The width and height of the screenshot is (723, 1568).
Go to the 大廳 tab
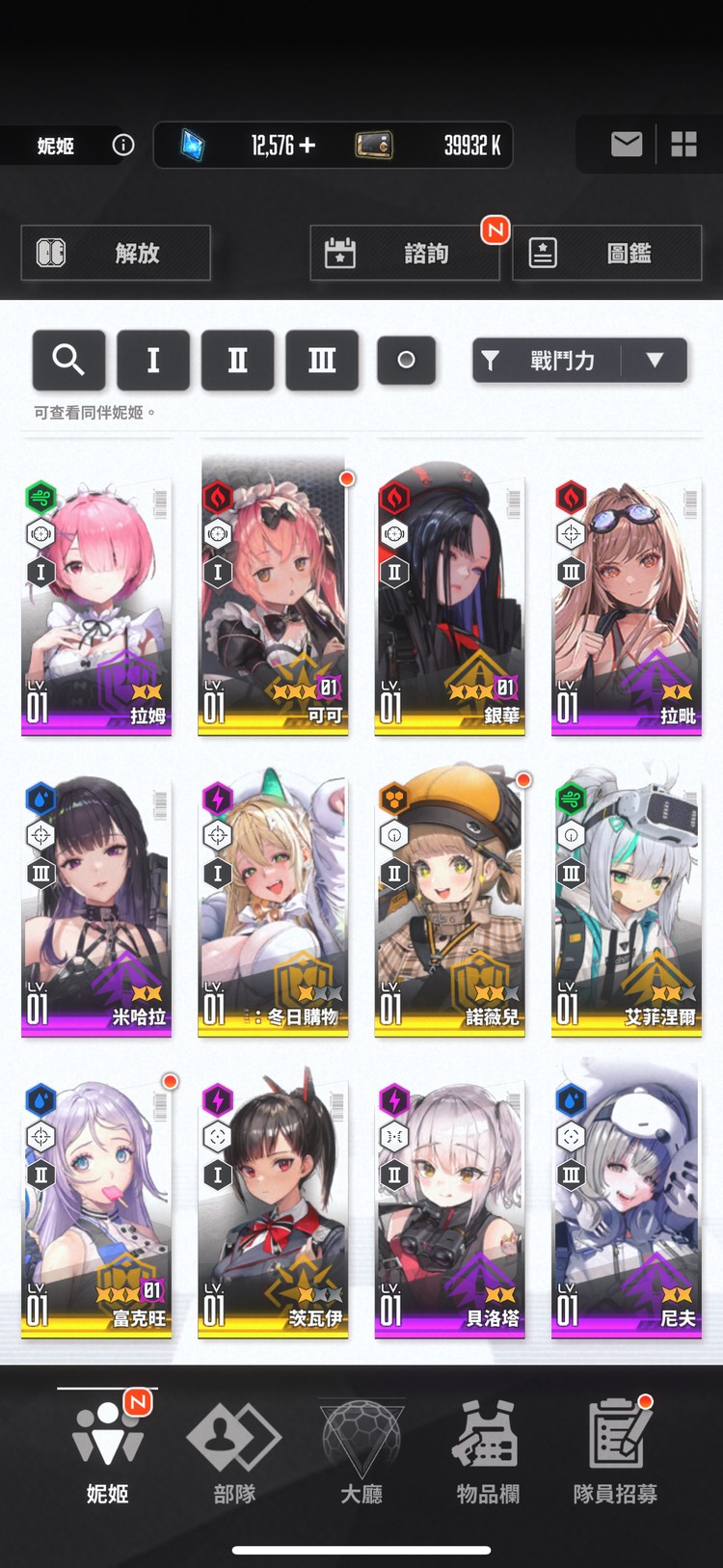tap(361, 1451)
